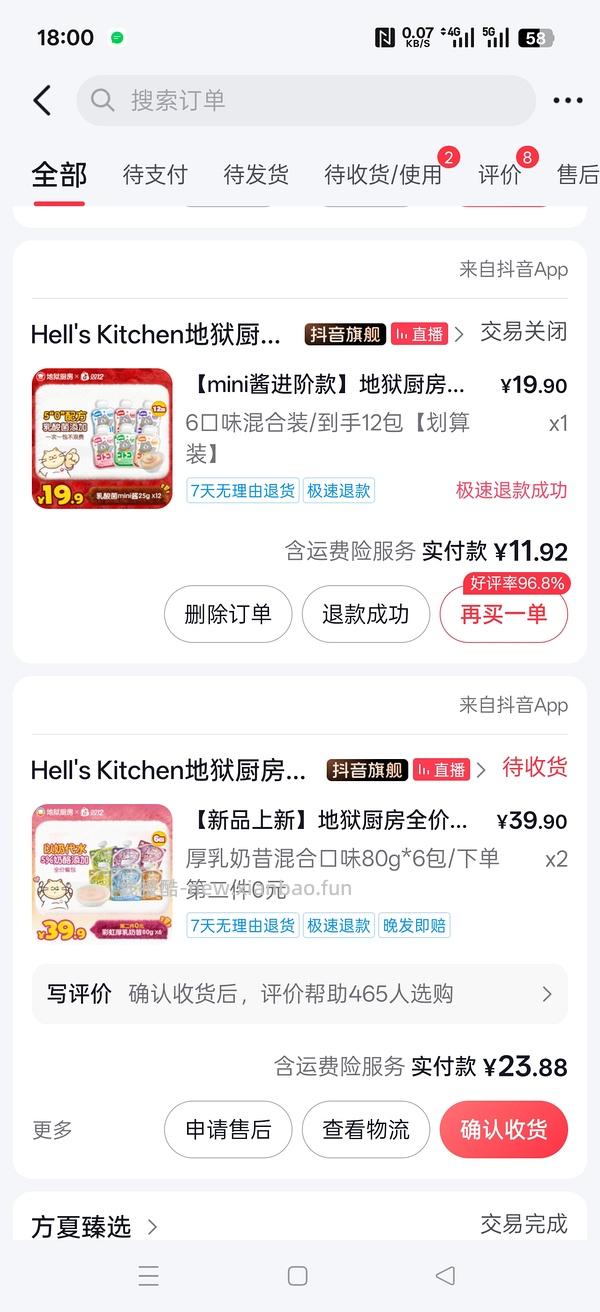Open the three-dot overflow menu

[x=567, y=100]
